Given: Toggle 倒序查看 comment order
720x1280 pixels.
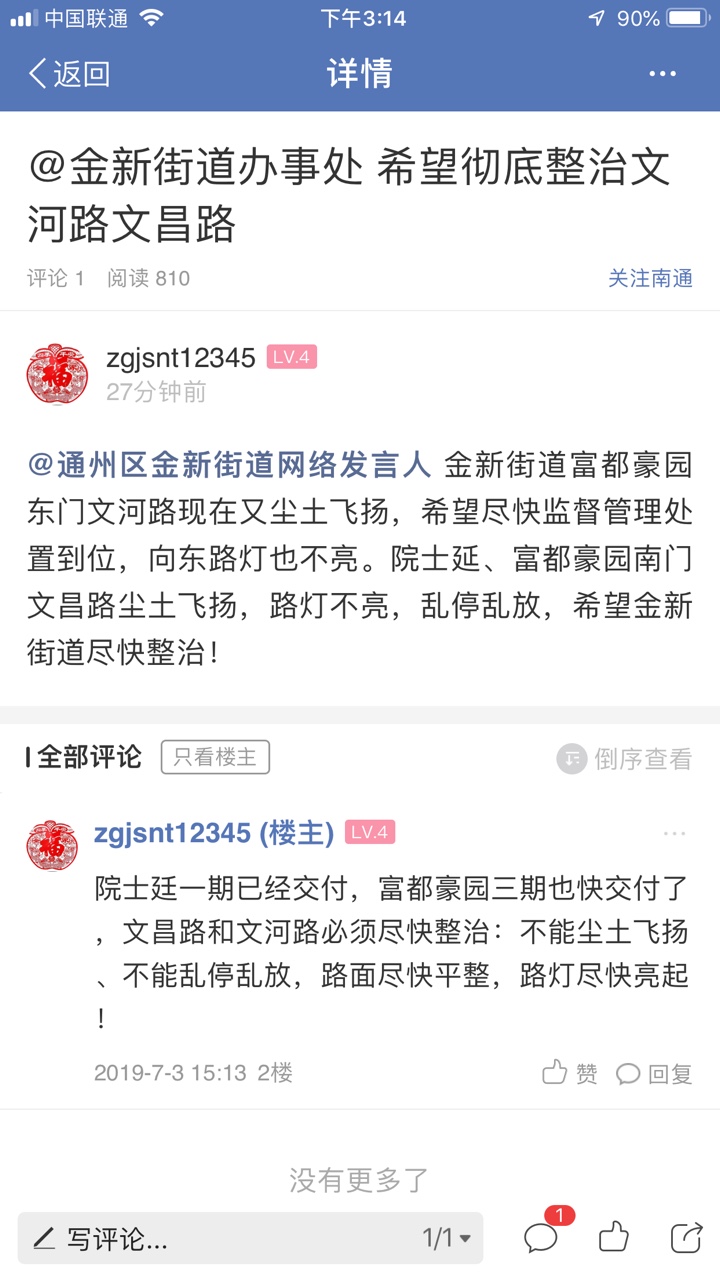Looking at the screenshot, I should coord(625,759).
